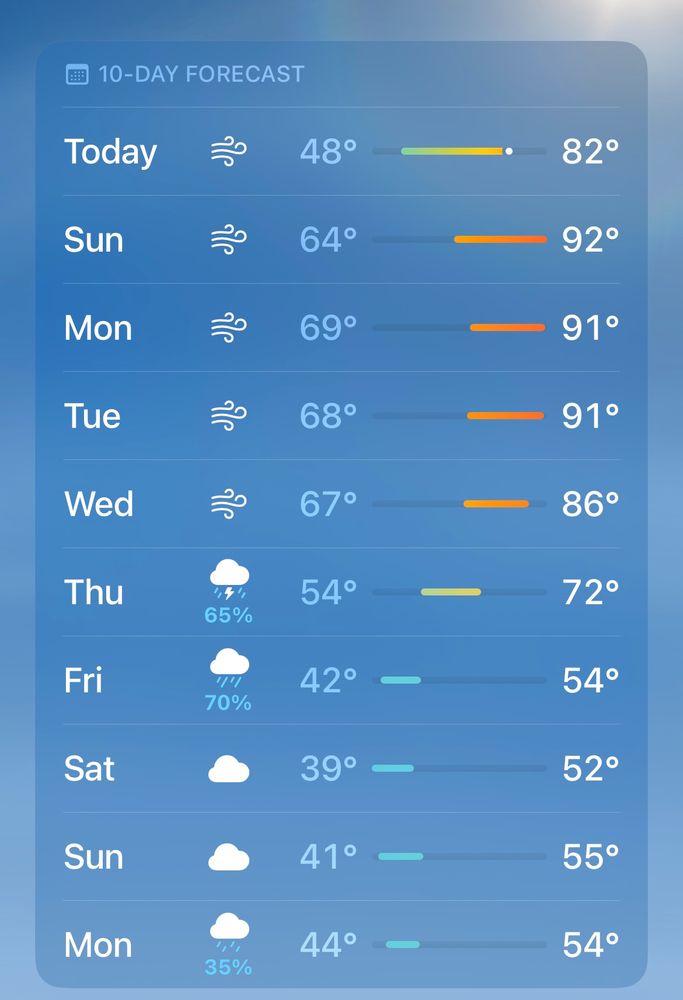Open Tue's forecast details
Image resolution: width=683 pixels, height=1000 pixels.
pyautogui.click(x=341, y=415)
